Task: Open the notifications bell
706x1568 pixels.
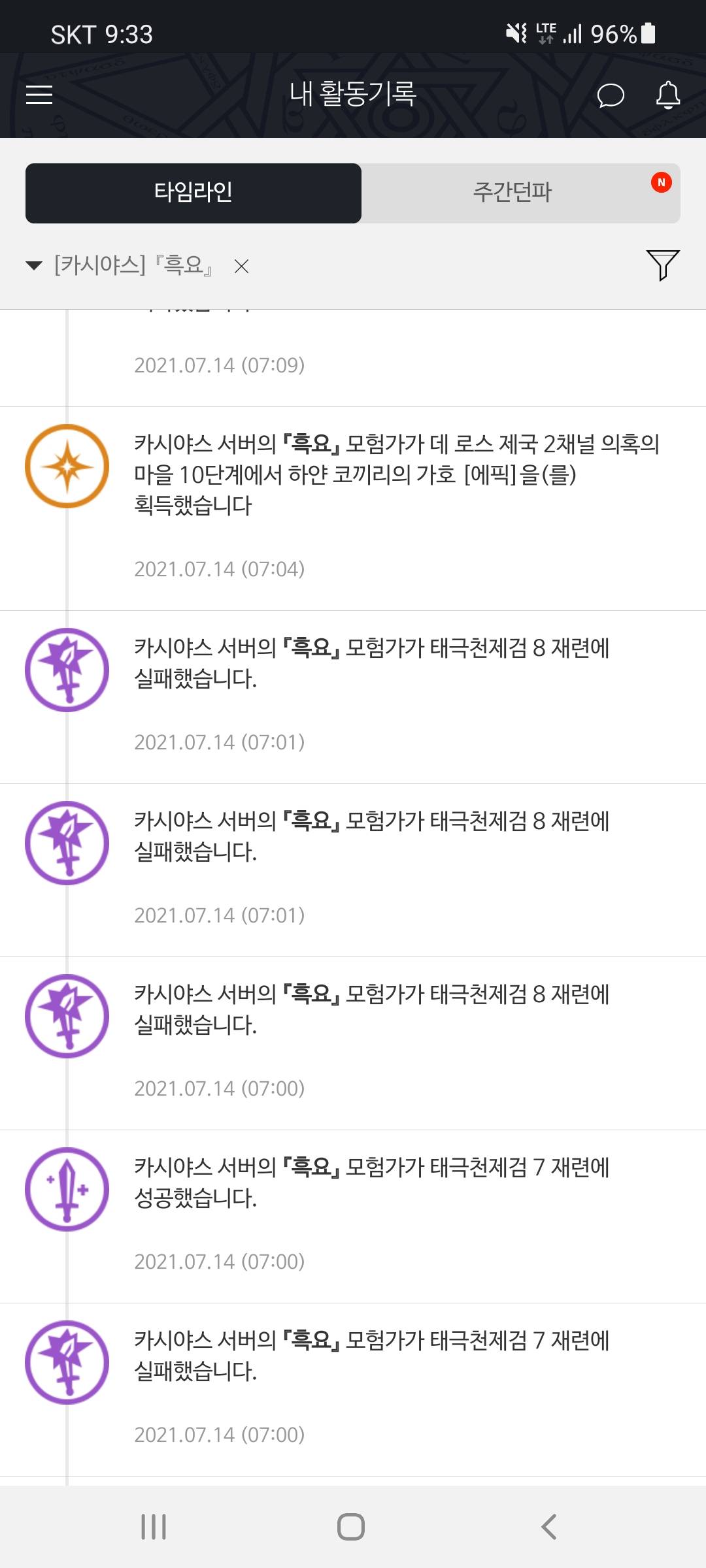Action: click(668, 95)
